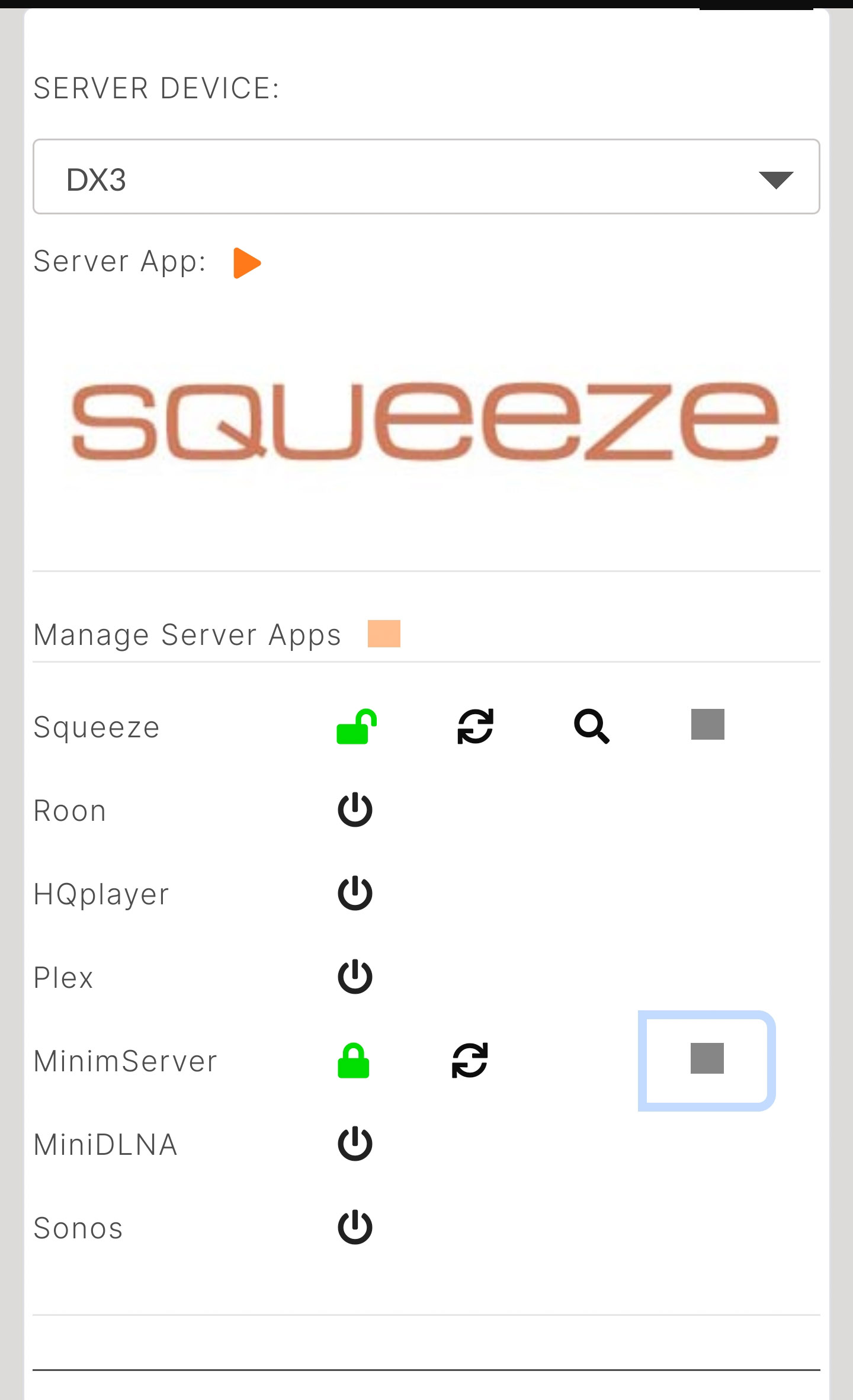Stop MinimServer with the square button
The width and height of the screenshot is (853, 1400).
pyautogui.click(x=707, y=1059)
